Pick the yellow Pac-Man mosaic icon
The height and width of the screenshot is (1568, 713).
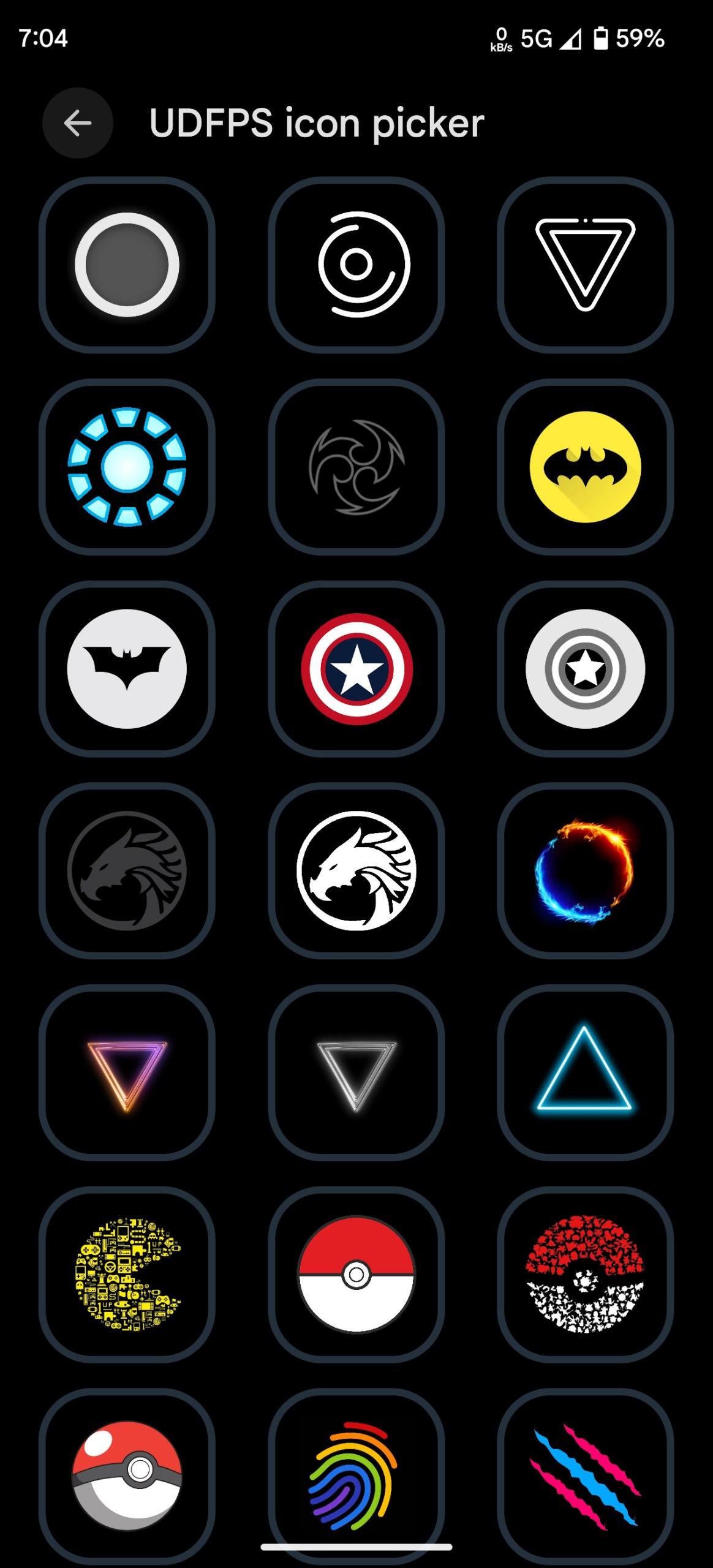coord(127,1275)
